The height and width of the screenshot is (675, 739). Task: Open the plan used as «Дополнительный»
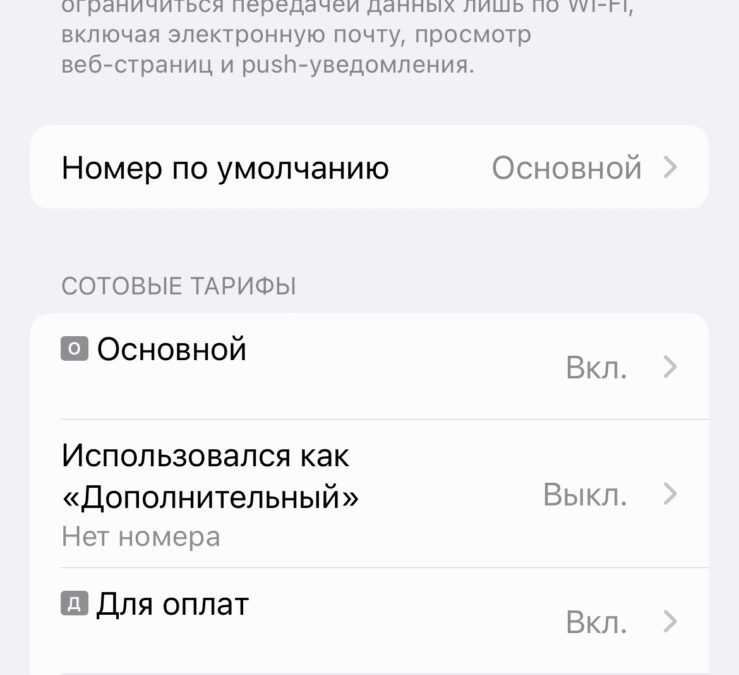tap(369, 494)
